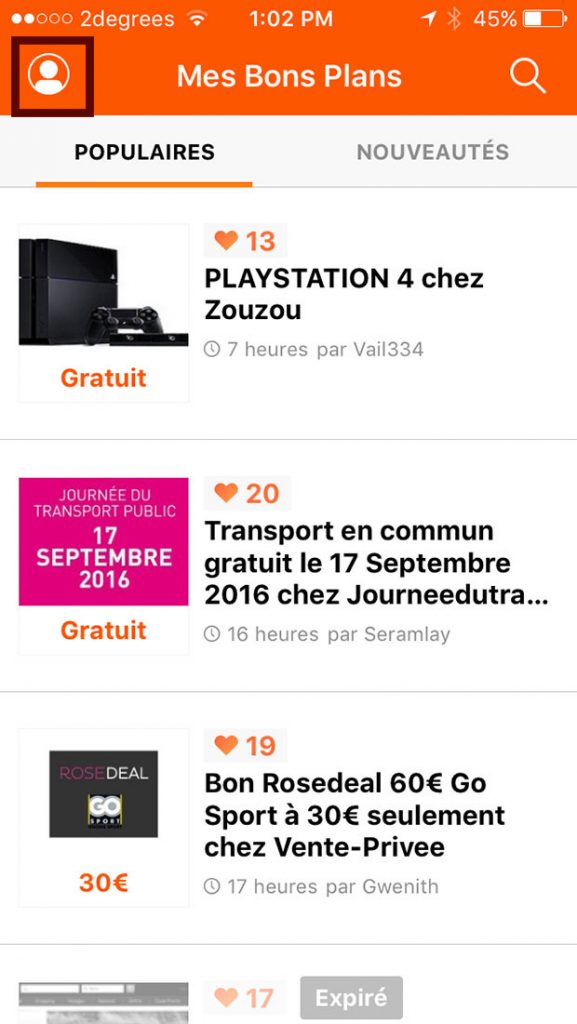Like the Rosedeal deal with 19 hearts

(245, 746)
